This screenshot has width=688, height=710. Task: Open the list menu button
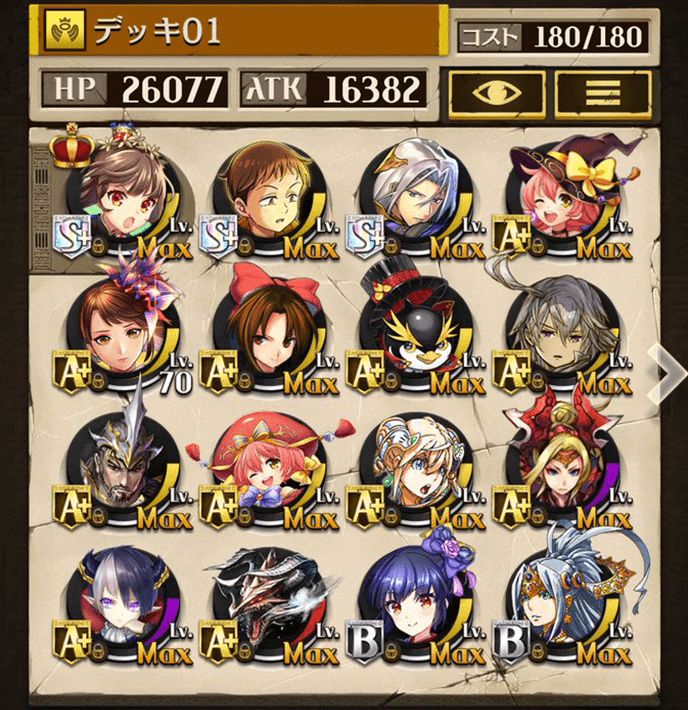coord(602,91)
